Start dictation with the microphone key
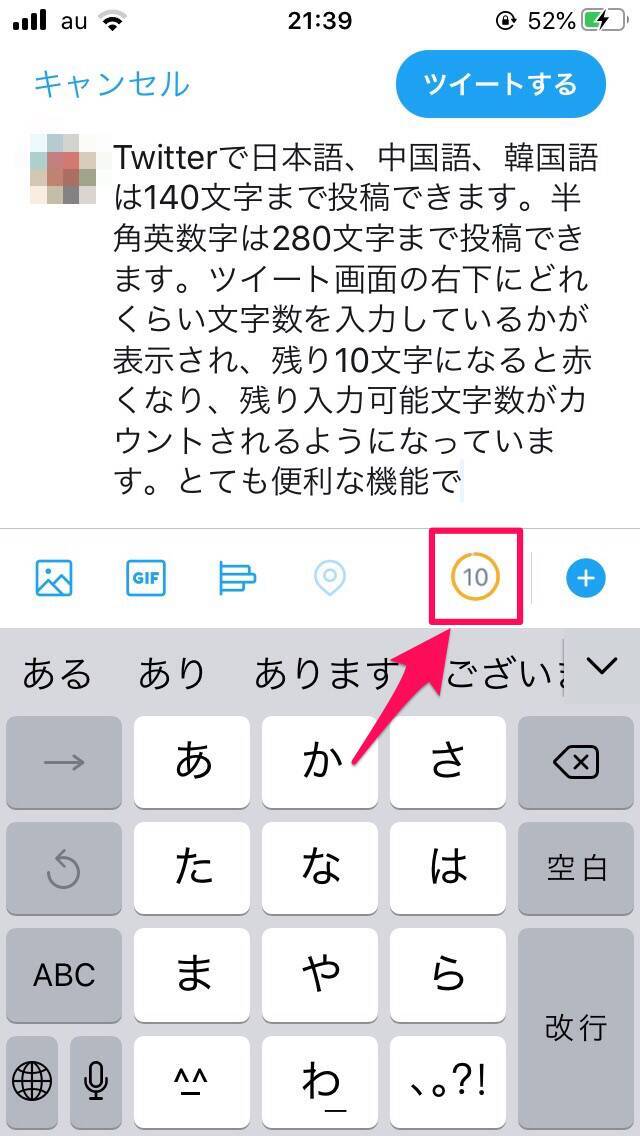 pyautogui.click(x=96, y=1080)
